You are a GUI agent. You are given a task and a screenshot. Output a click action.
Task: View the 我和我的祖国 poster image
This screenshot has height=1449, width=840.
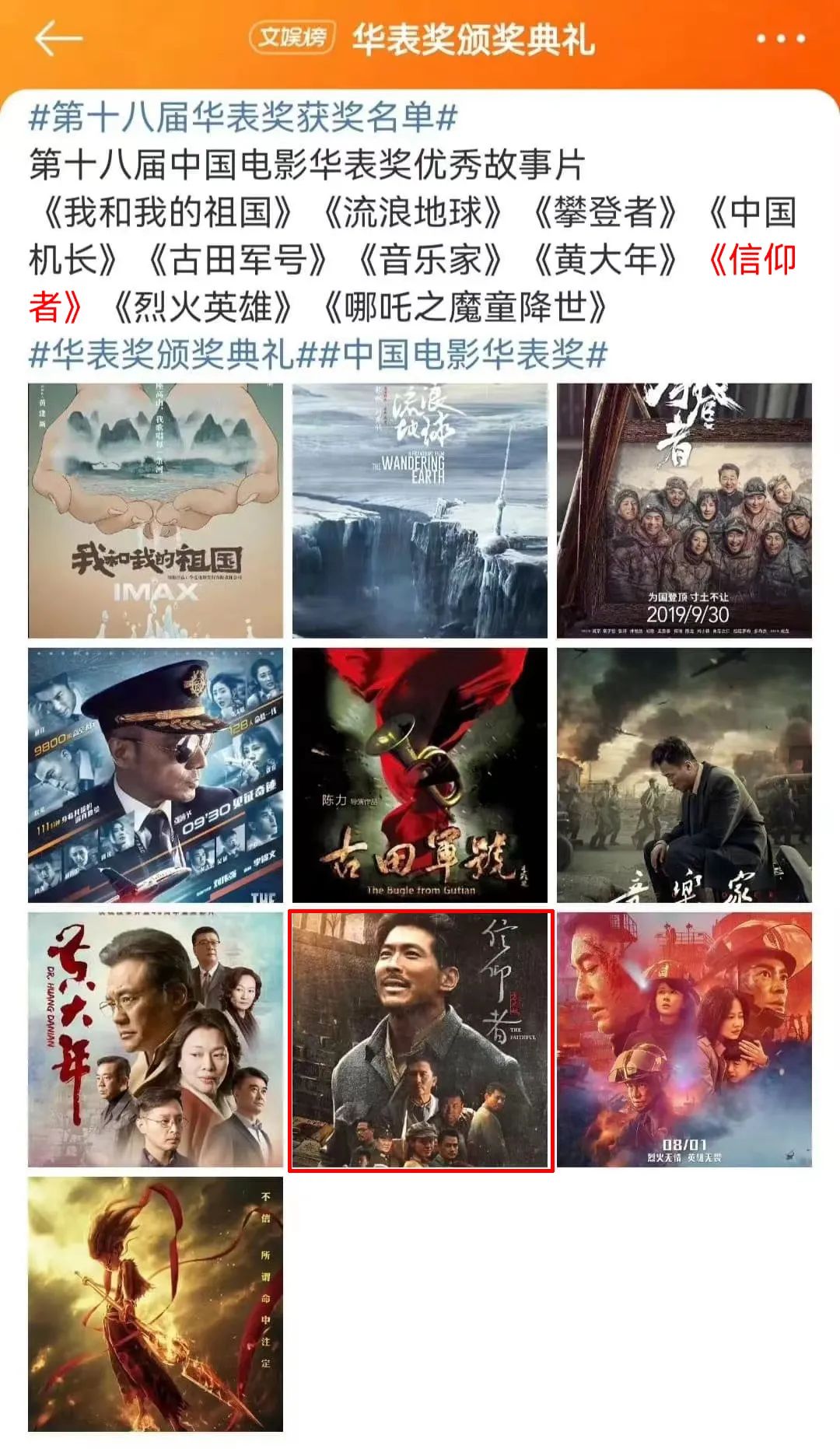(156, 510)
